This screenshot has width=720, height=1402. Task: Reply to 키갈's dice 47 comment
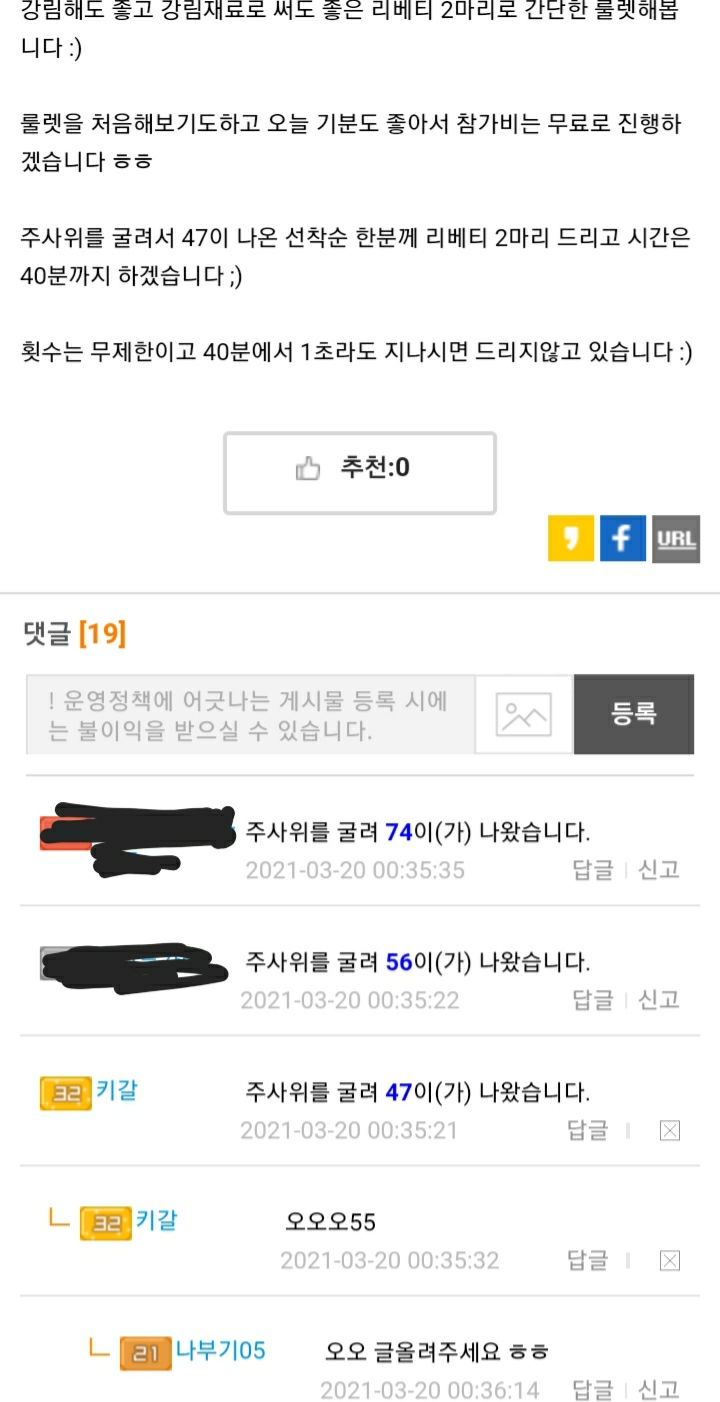[588, 1130]
